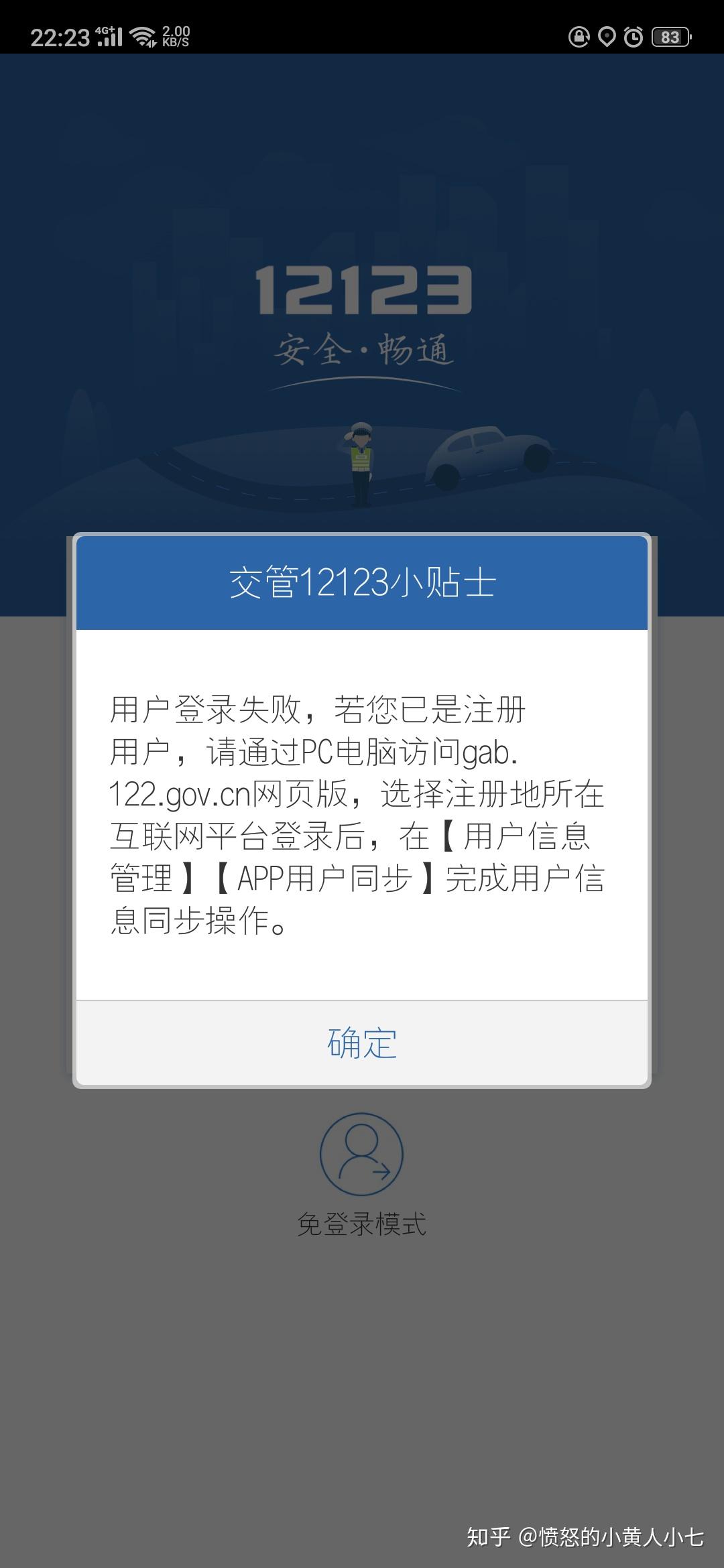Image resolution: width=724 pixels, height=1568 pixels.
Task: Tap the orientation lock icon in status bar
Action: [578, 35]
